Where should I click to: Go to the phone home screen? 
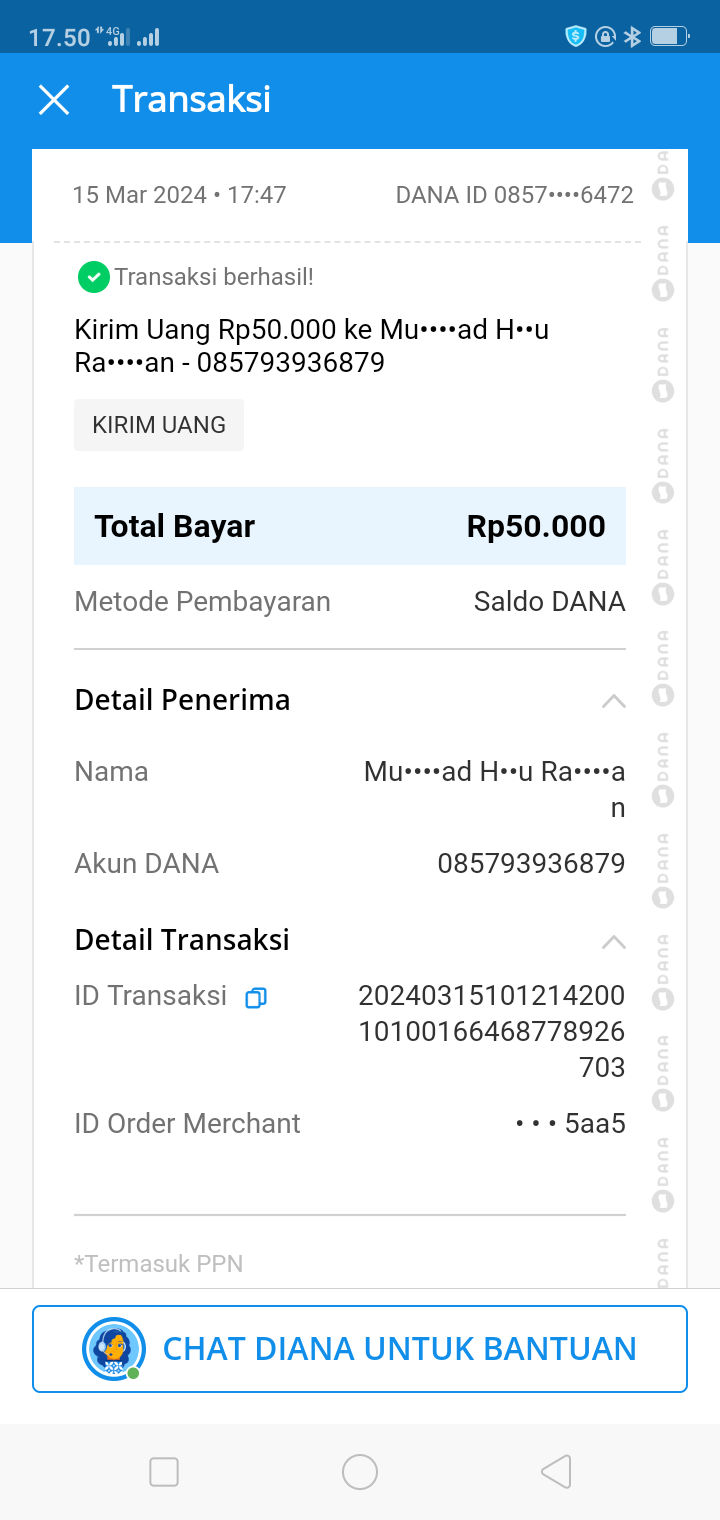click(360, 1472)
